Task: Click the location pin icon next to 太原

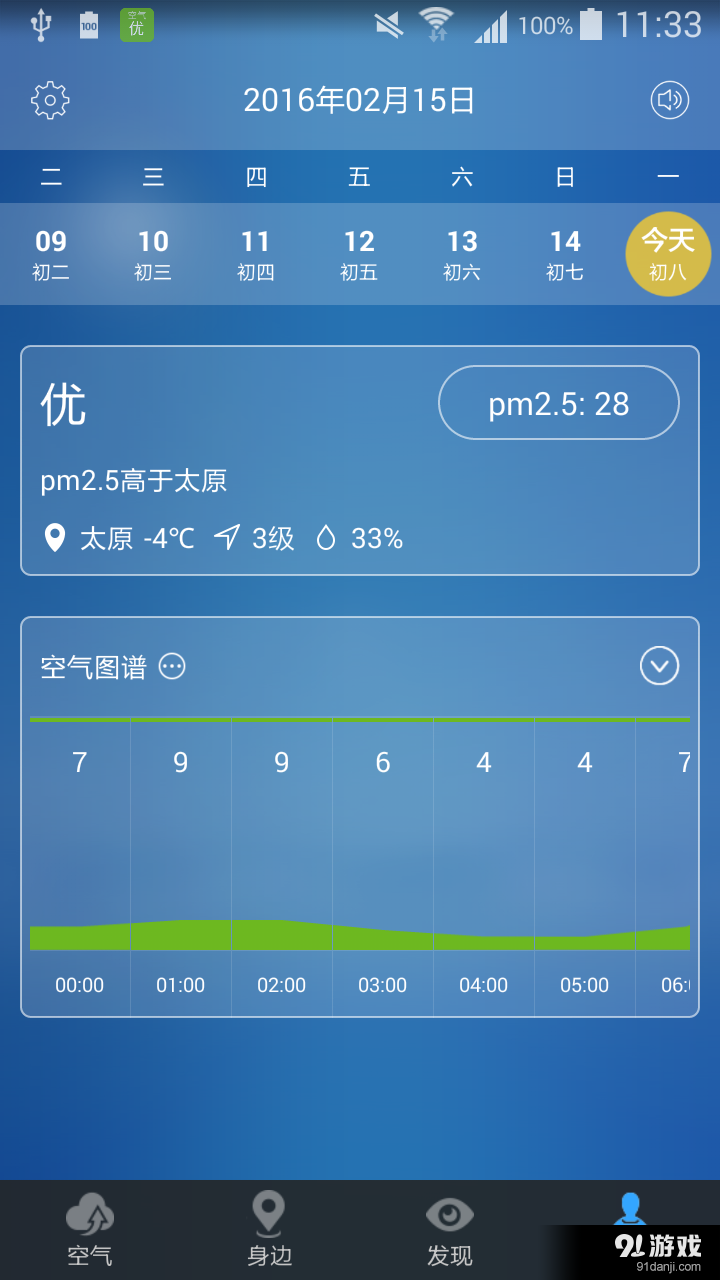Action: 55,538
